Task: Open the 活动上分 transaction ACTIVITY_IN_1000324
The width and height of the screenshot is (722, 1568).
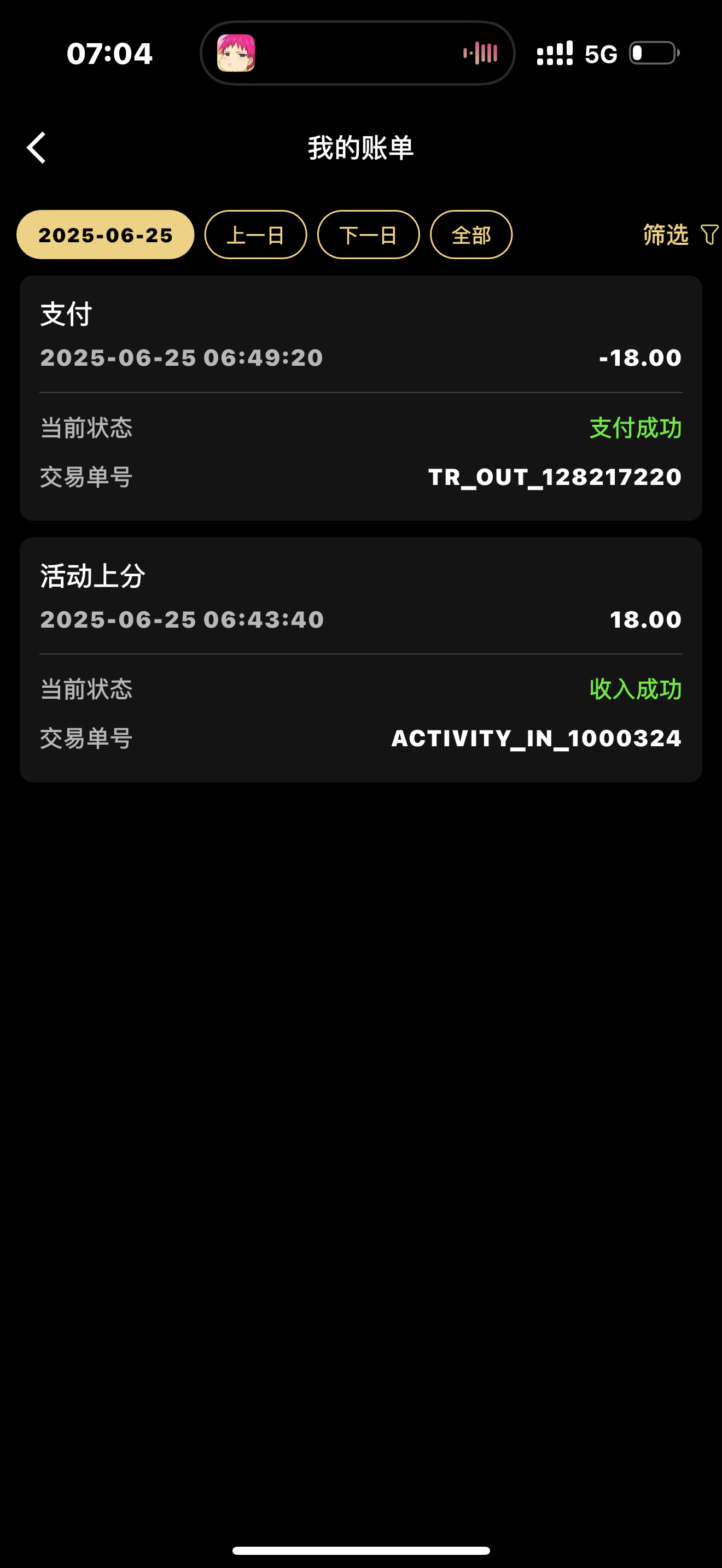Action: (360, 659)
